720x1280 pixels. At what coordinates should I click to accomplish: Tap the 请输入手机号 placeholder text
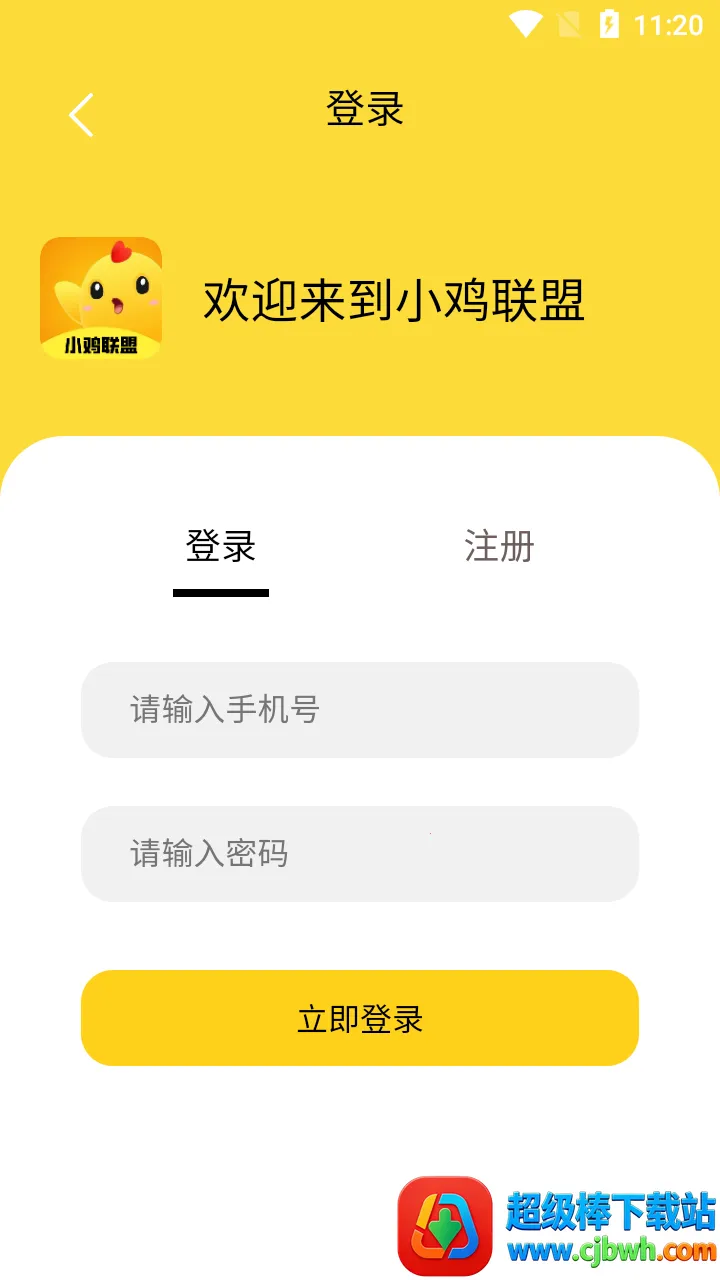224,710
